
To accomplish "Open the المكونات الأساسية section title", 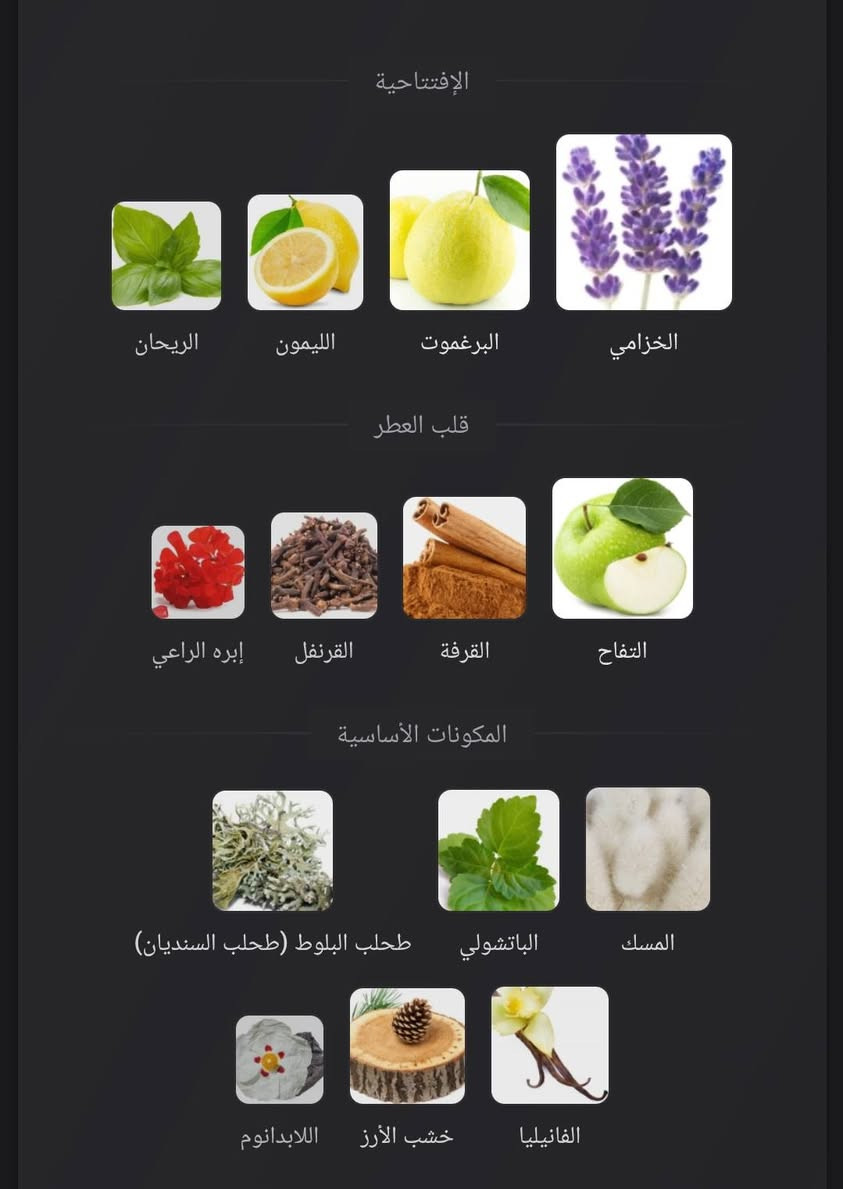I will click(419, 733).
